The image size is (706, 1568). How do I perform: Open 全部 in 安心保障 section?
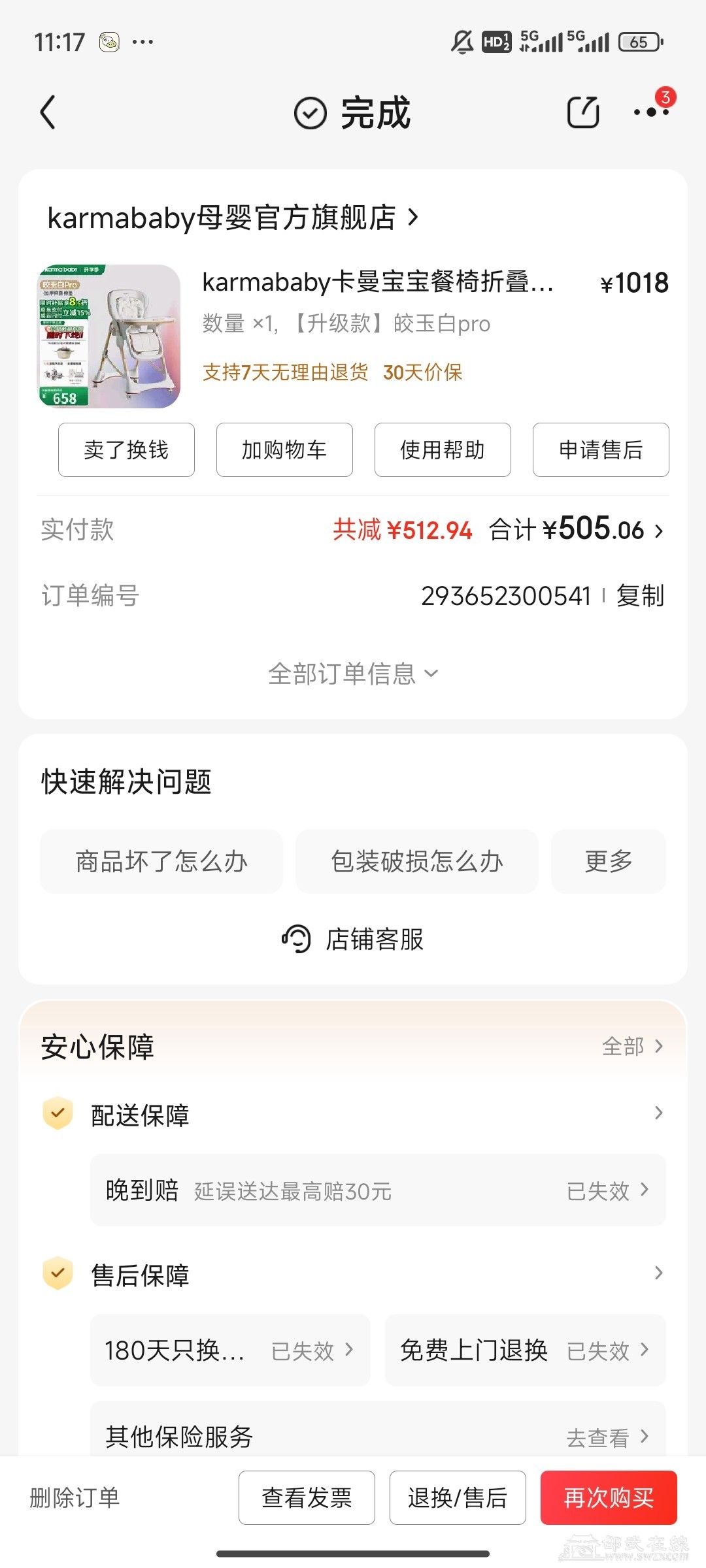click(632, 1047)
